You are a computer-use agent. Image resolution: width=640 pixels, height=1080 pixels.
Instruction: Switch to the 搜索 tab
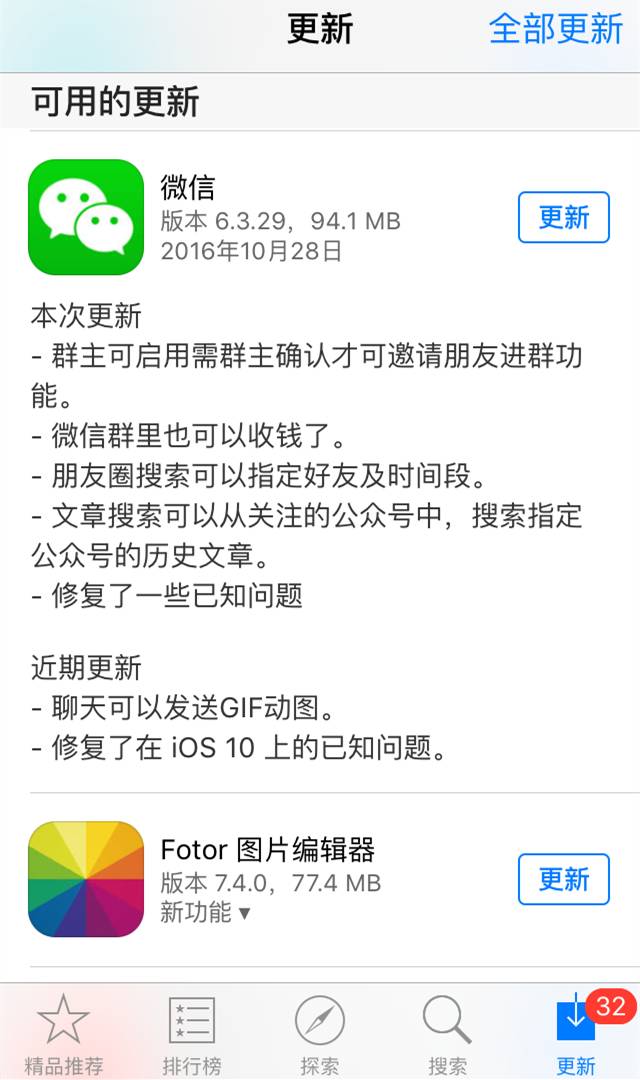pos(447,1034)
